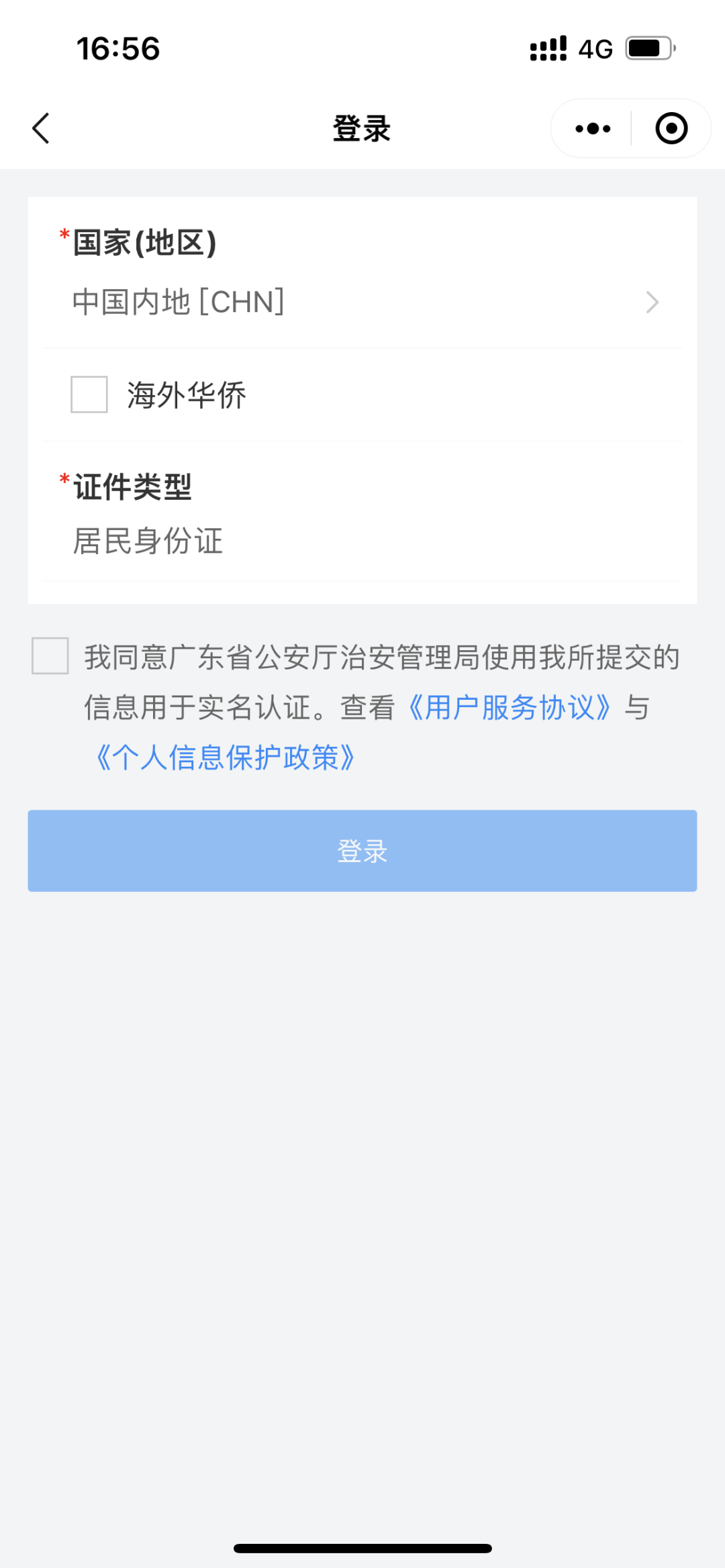Viewport: 725px width, 1568px height.
Task: Open the mini-program more options menu
Action: [591, 127]
